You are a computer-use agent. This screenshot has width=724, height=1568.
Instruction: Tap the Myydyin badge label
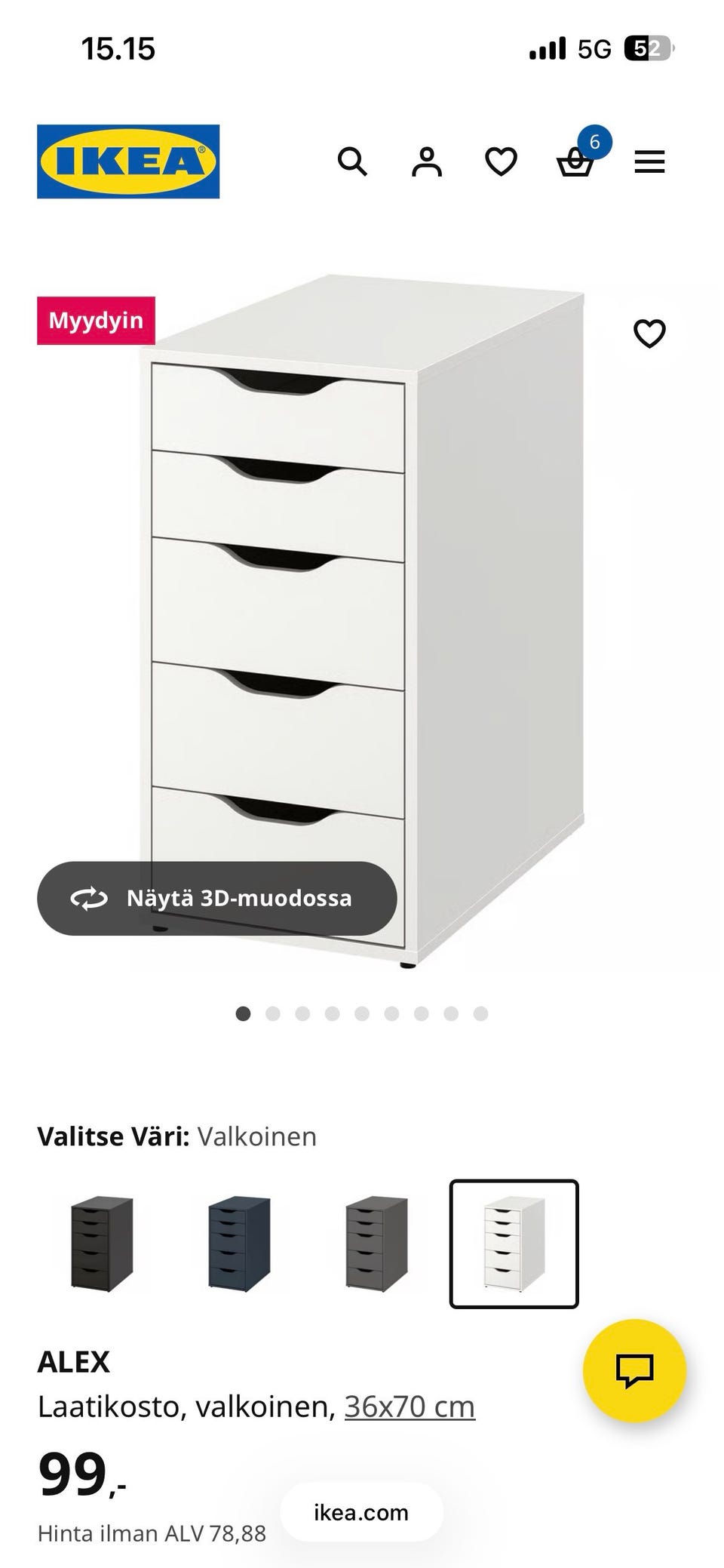click(x=96, y=319)
